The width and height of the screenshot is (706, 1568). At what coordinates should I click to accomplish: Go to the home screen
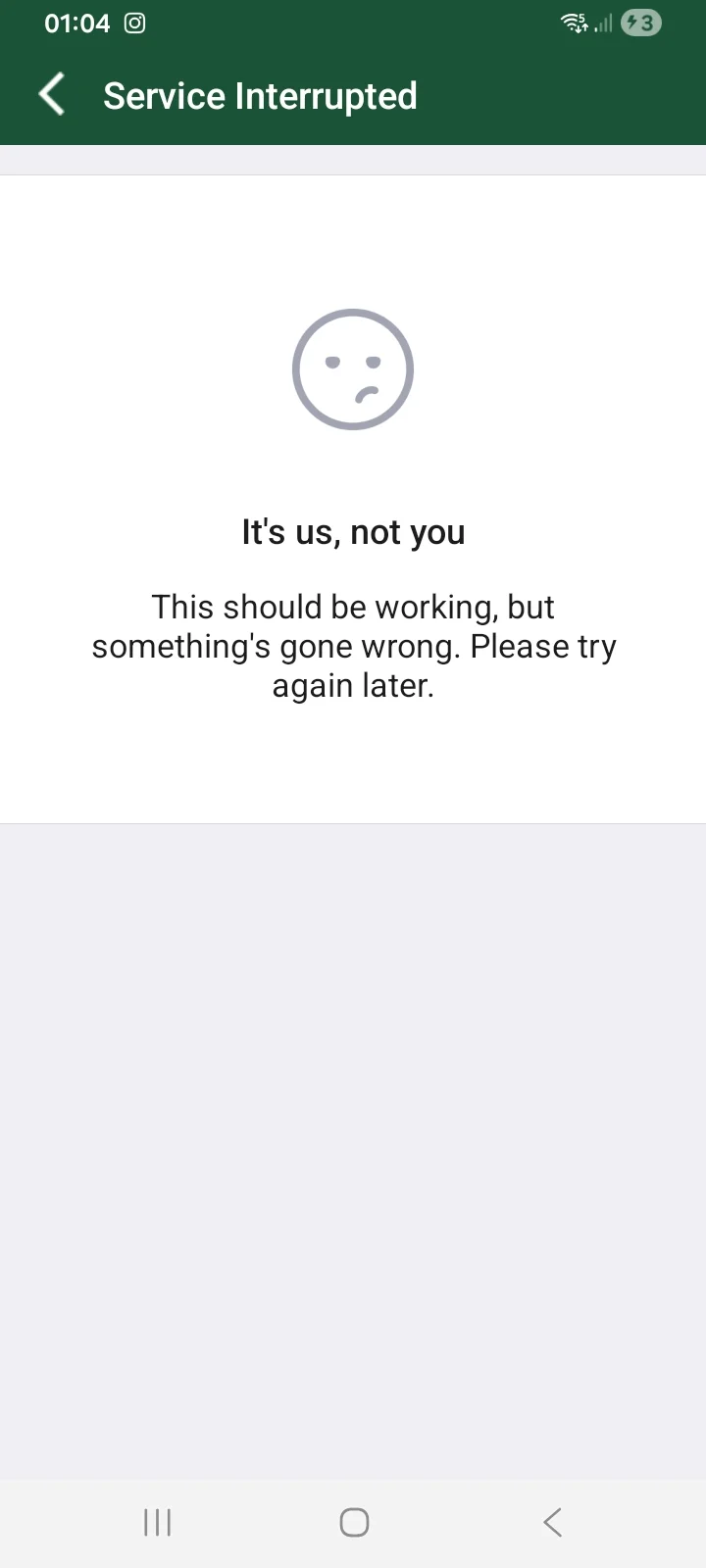[353, 1522]
